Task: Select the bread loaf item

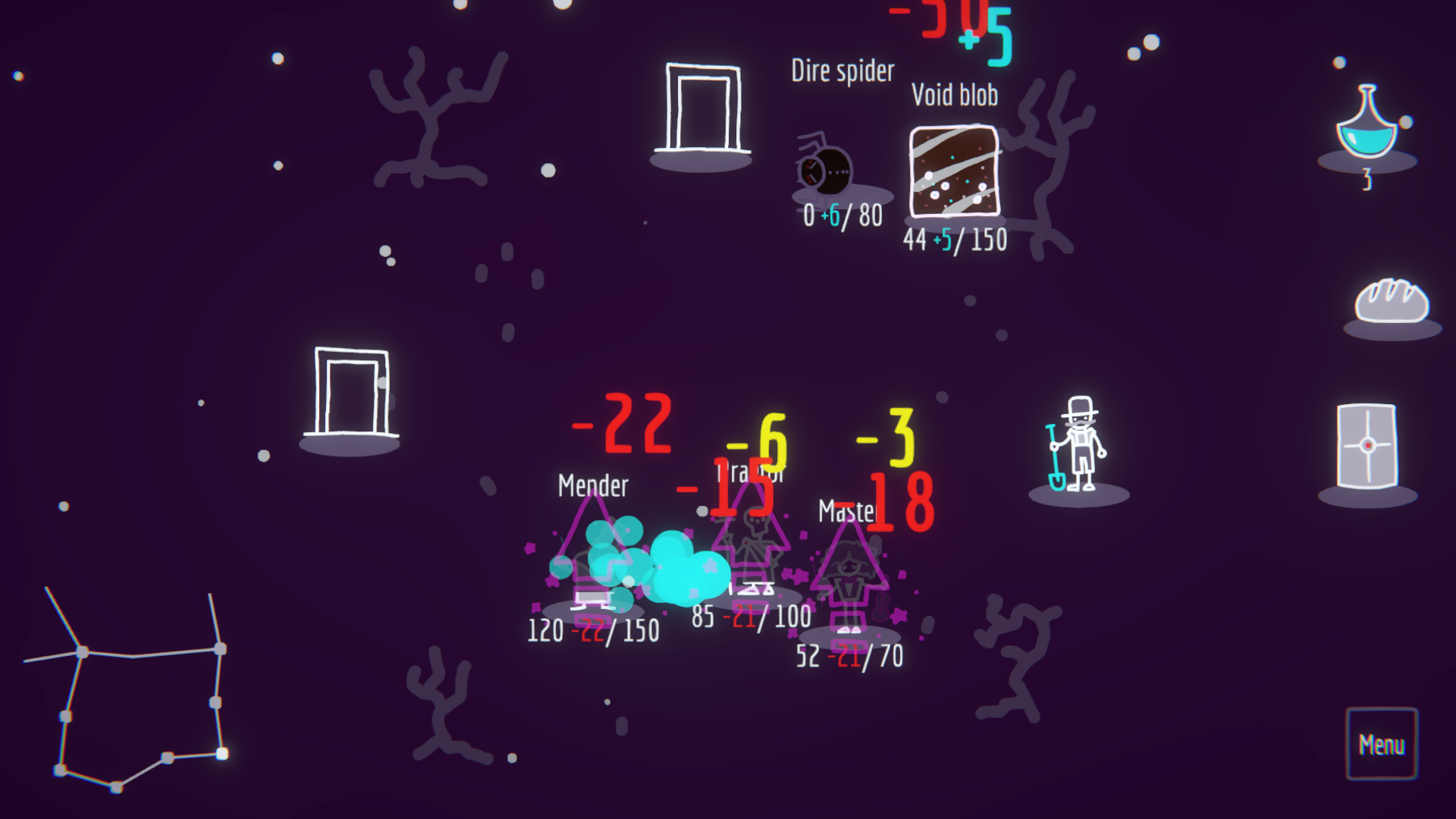Action: [1392, 302]
